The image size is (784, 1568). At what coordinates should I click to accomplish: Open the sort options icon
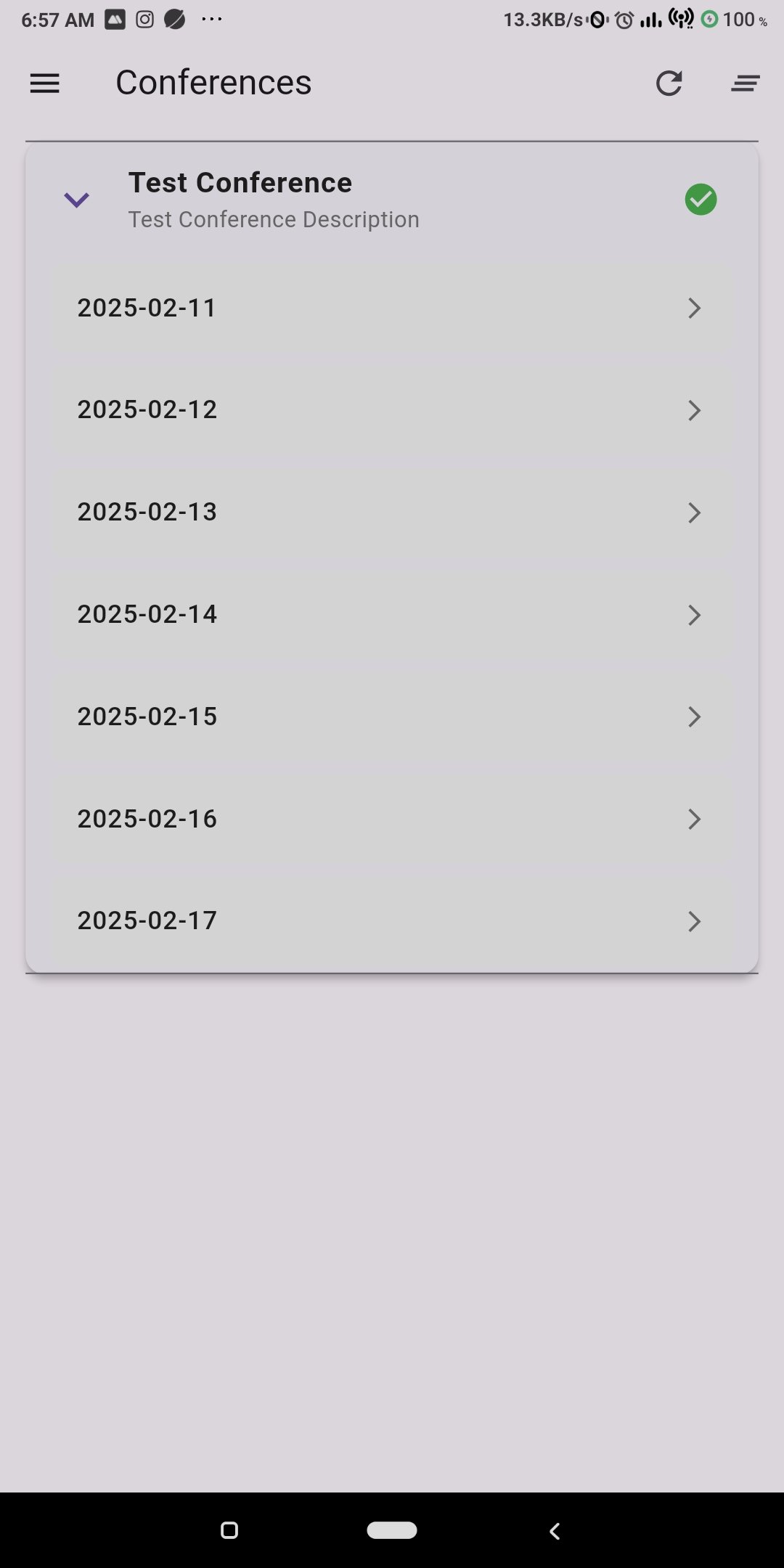click(745, 83)
